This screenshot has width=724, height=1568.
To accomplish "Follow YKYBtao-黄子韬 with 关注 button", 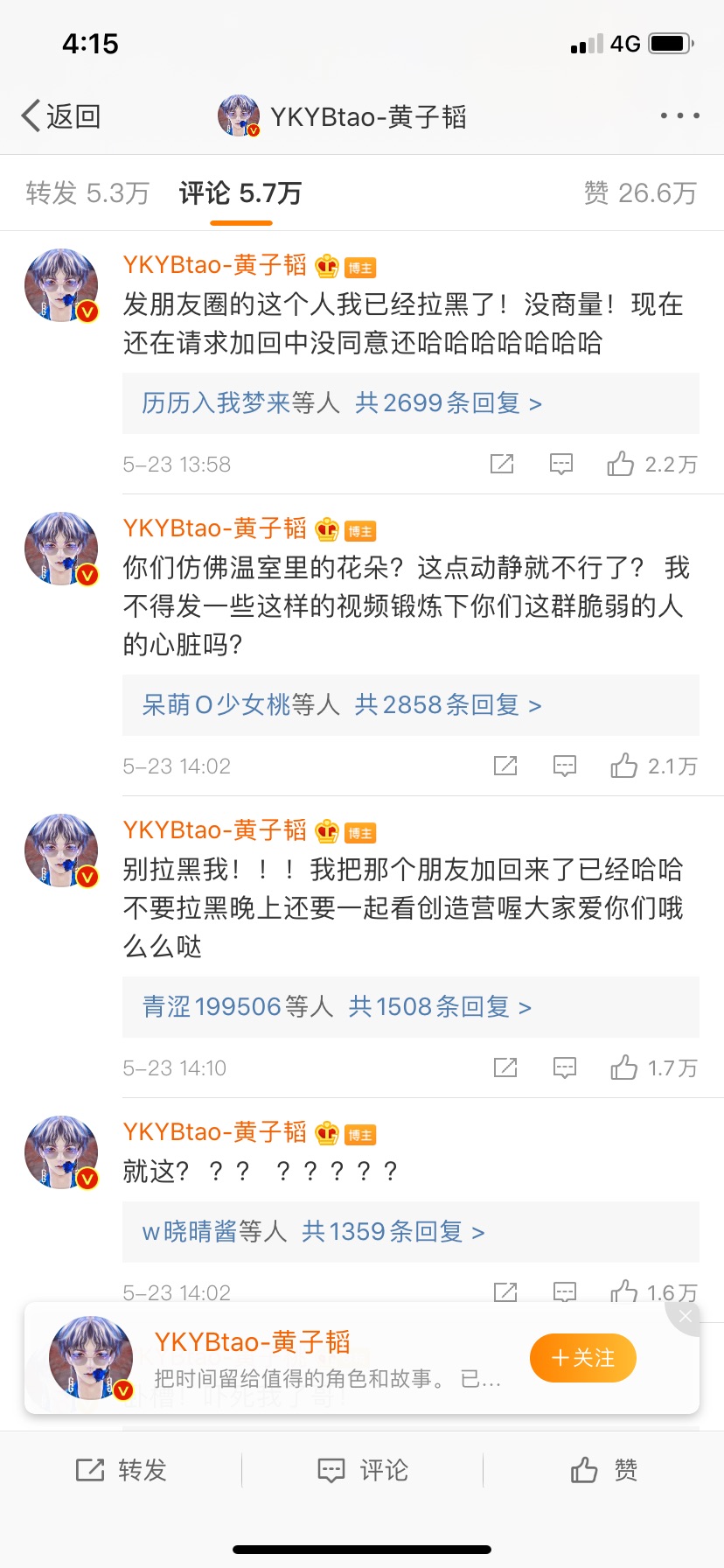I will pos(583,1358).
